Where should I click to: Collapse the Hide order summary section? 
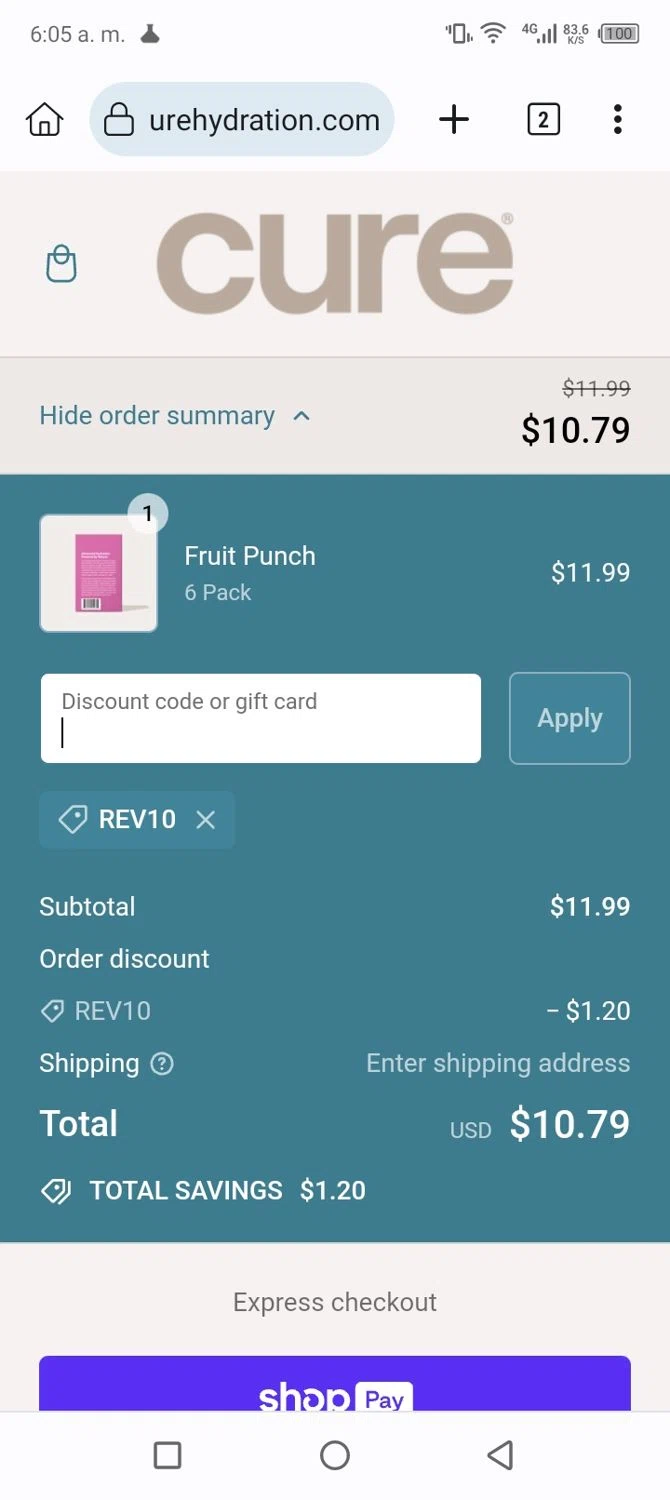[175, 416]
